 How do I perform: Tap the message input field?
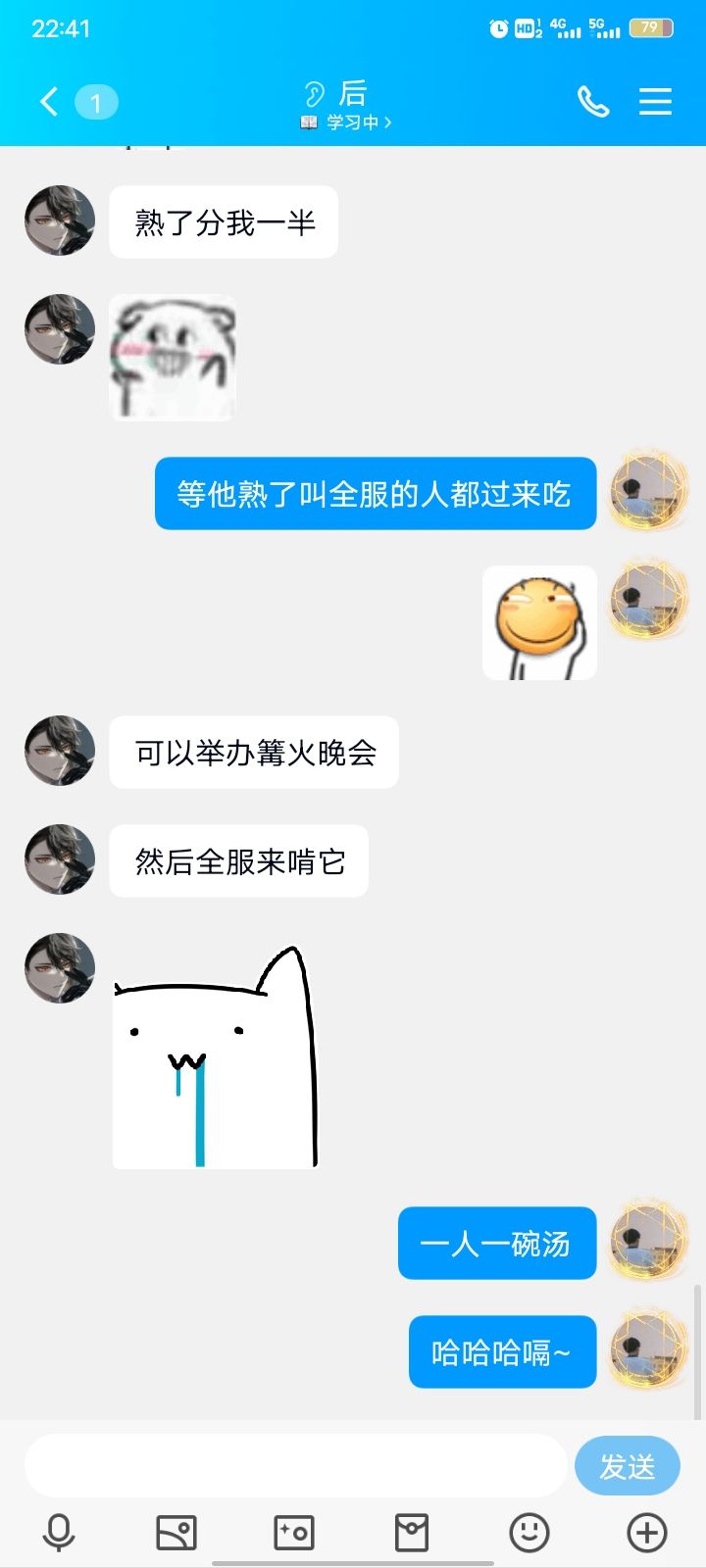(x=294, y=1465)
